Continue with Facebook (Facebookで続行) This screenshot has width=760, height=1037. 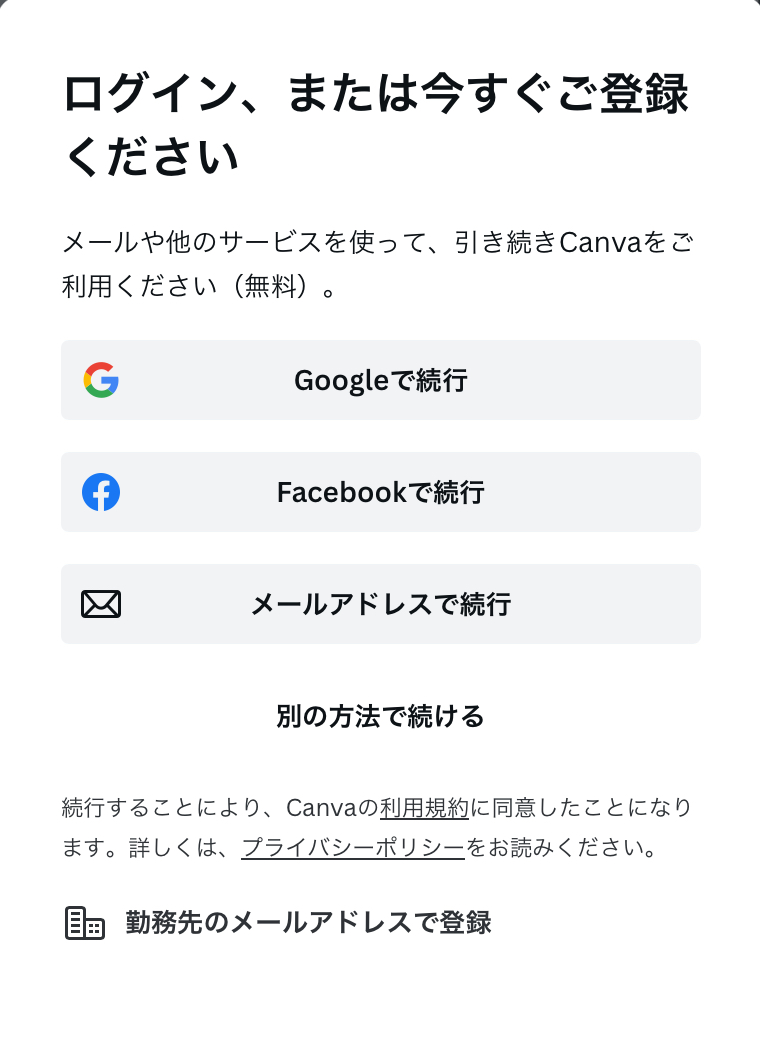click(x=380, y=492)
